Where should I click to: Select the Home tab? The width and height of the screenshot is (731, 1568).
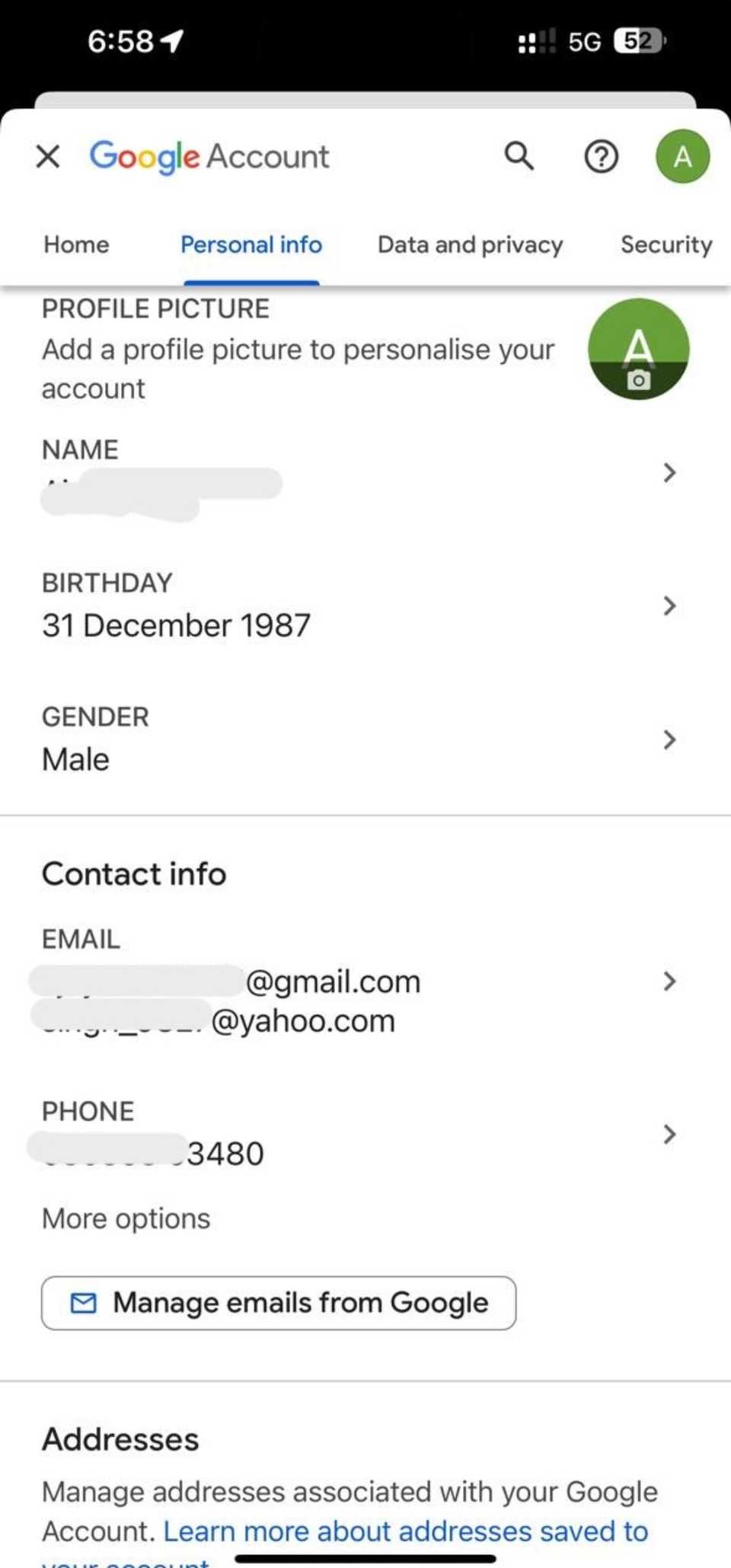(x=75, y=244)
